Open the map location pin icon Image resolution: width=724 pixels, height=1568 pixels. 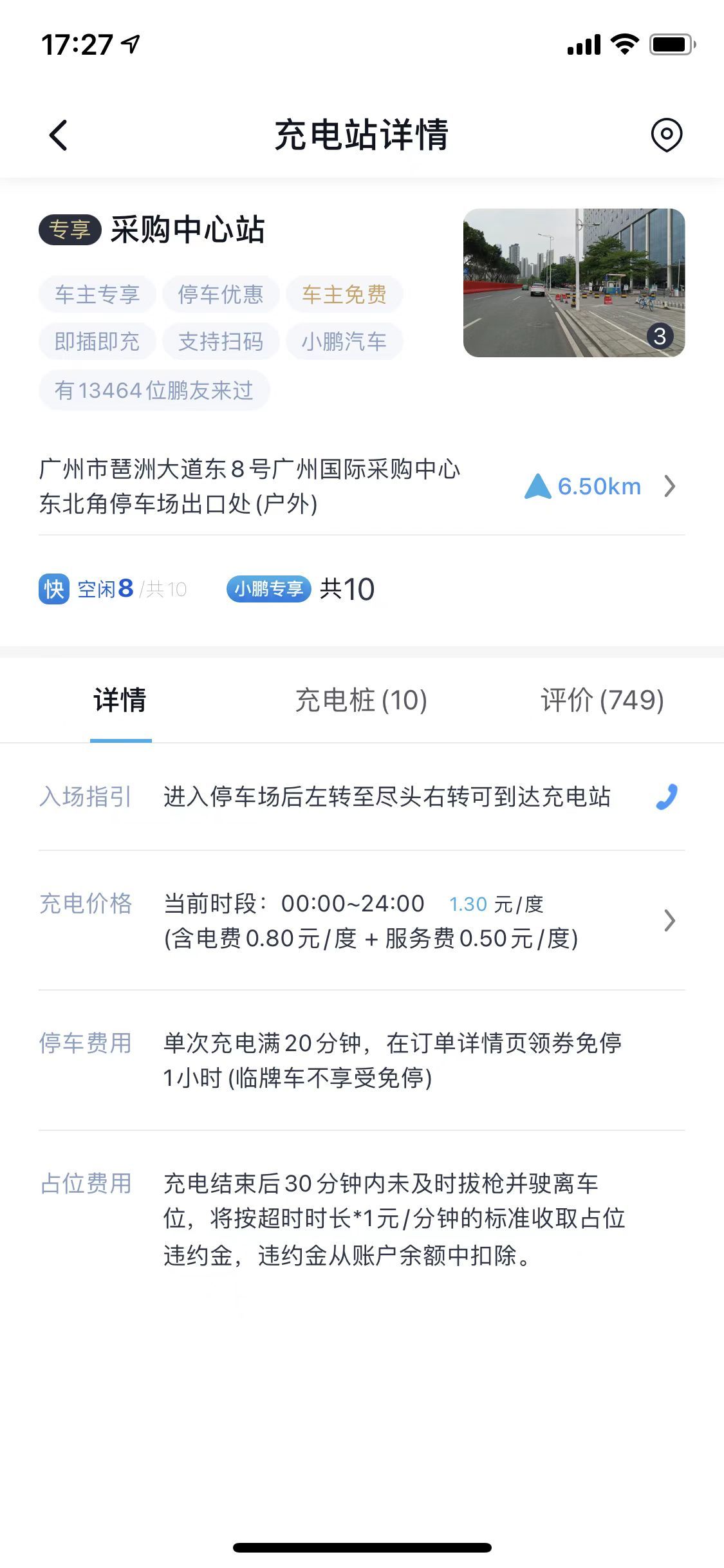point(666,135)
